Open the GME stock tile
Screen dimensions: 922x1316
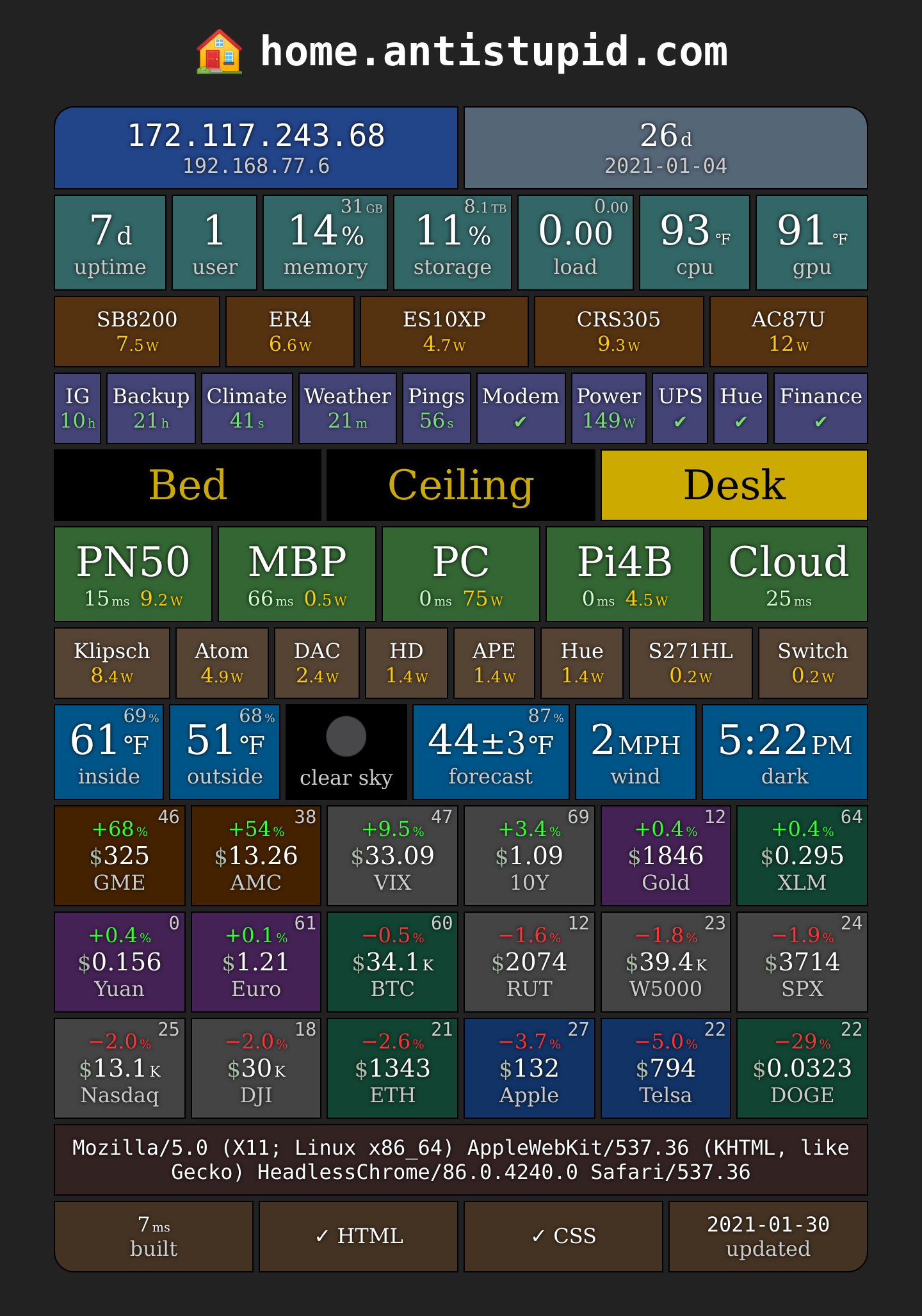tap(120, 855)
